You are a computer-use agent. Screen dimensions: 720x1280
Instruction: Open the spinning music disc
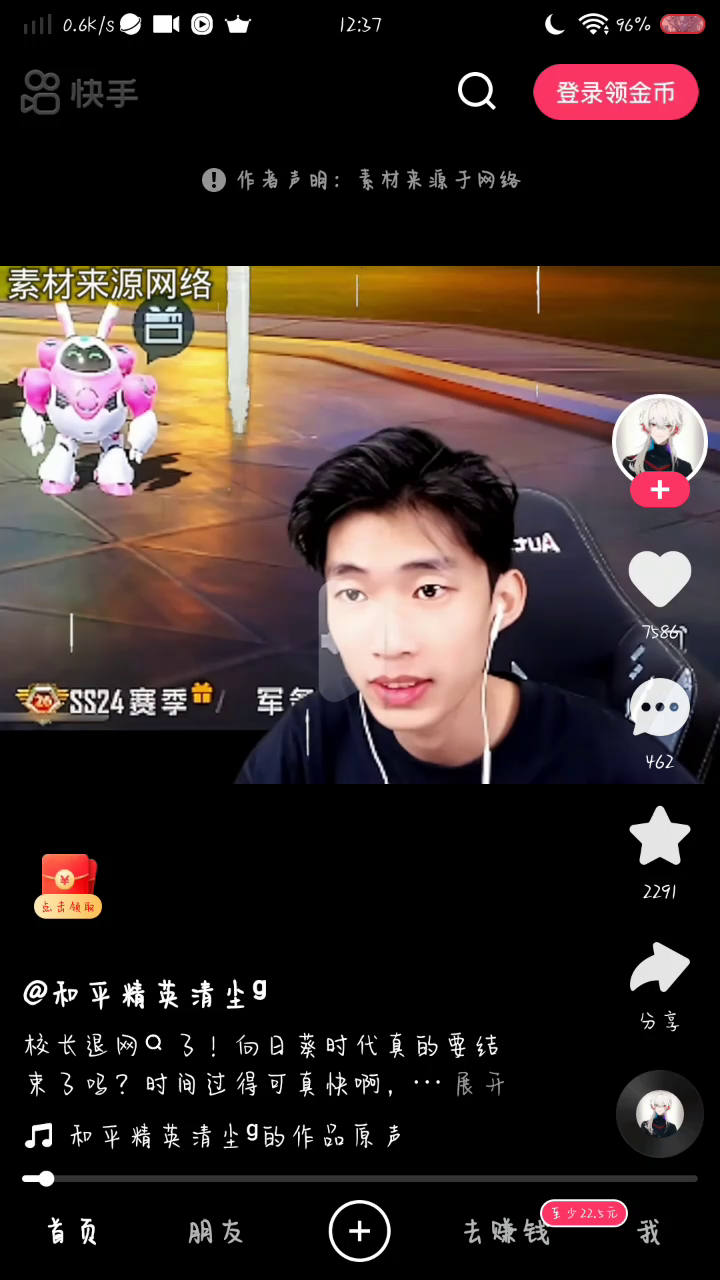pos(660,1113)
